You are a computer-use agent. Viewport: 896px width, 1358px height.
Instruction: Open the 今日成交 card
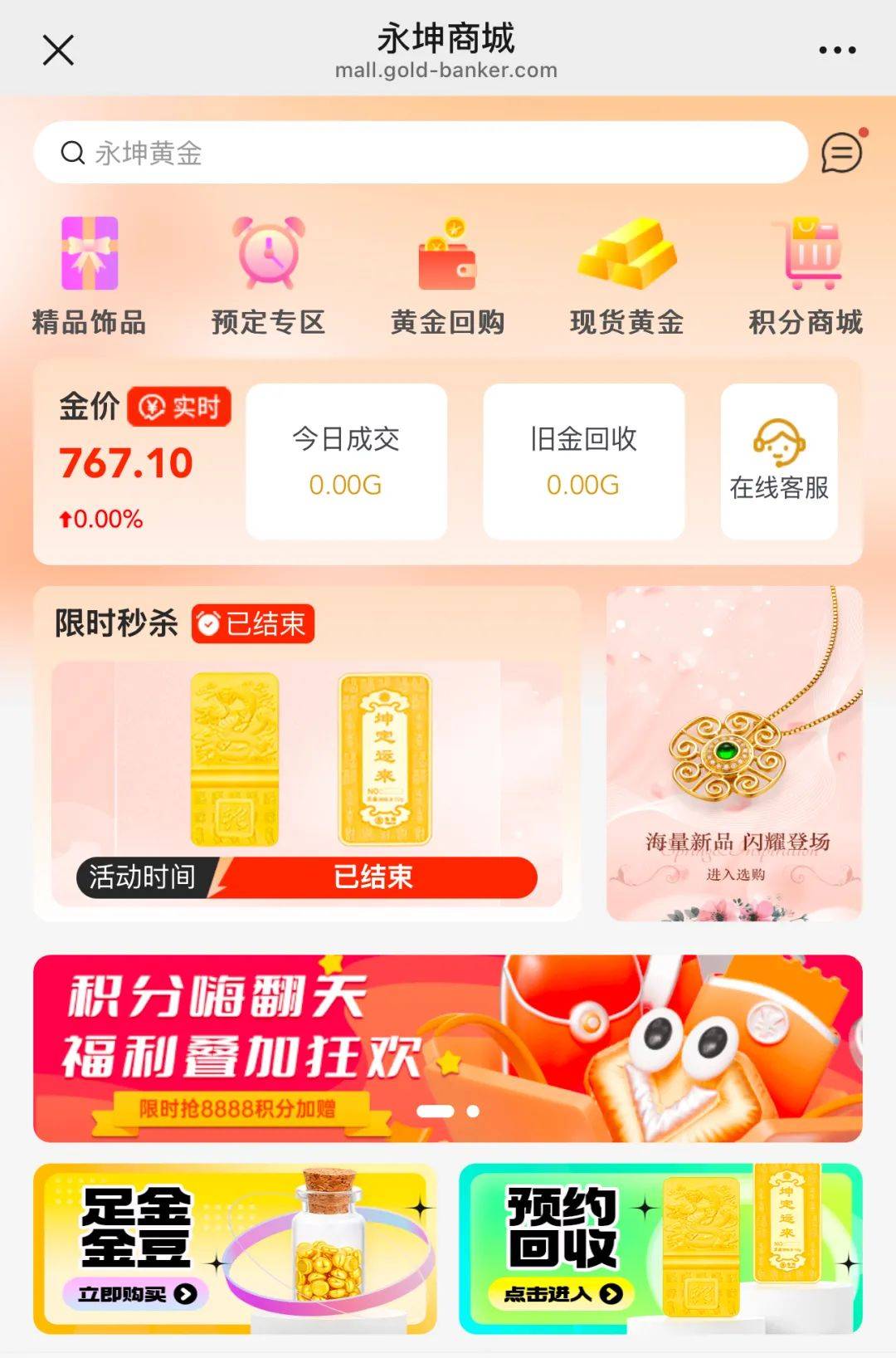[x=346, y=461]
